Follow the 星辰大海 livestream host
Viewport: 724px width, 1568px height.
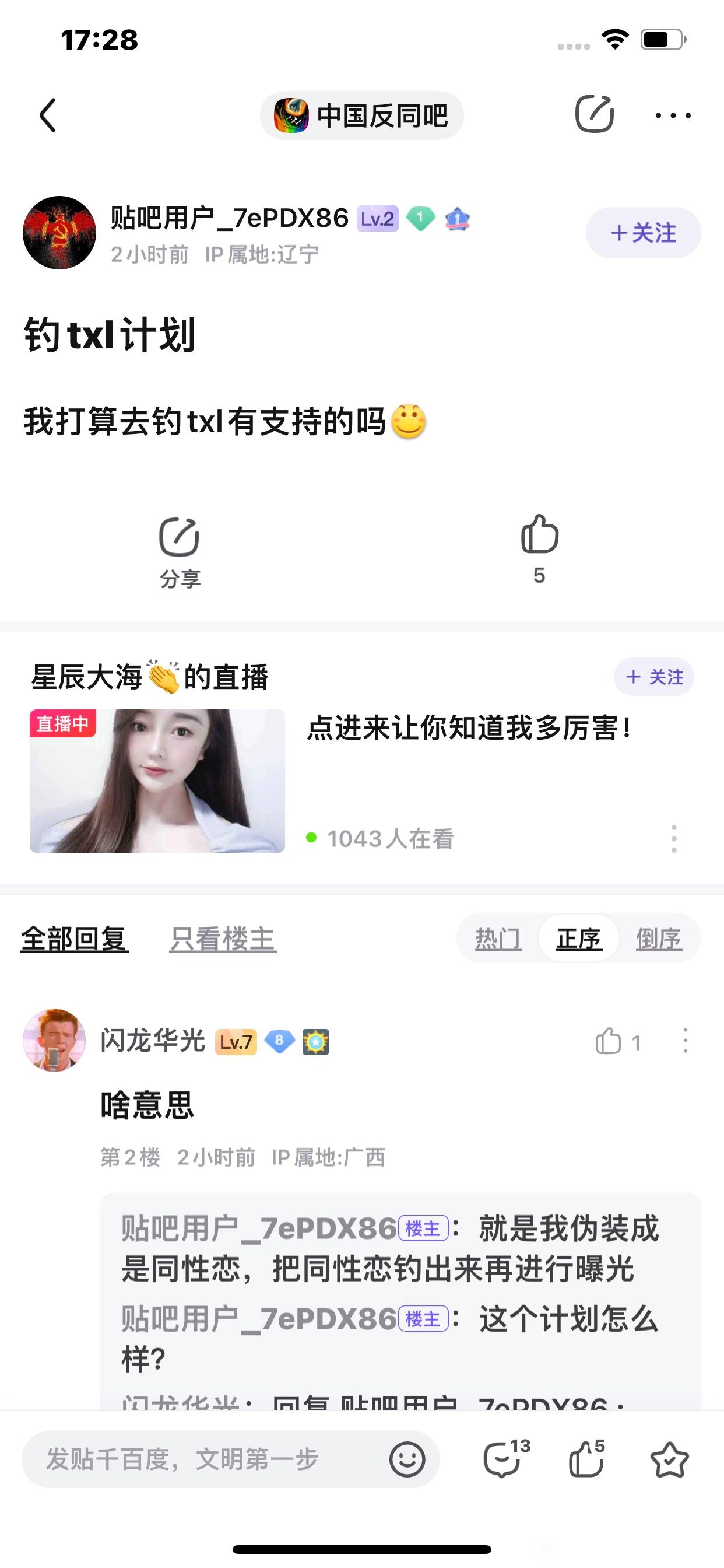653,676
